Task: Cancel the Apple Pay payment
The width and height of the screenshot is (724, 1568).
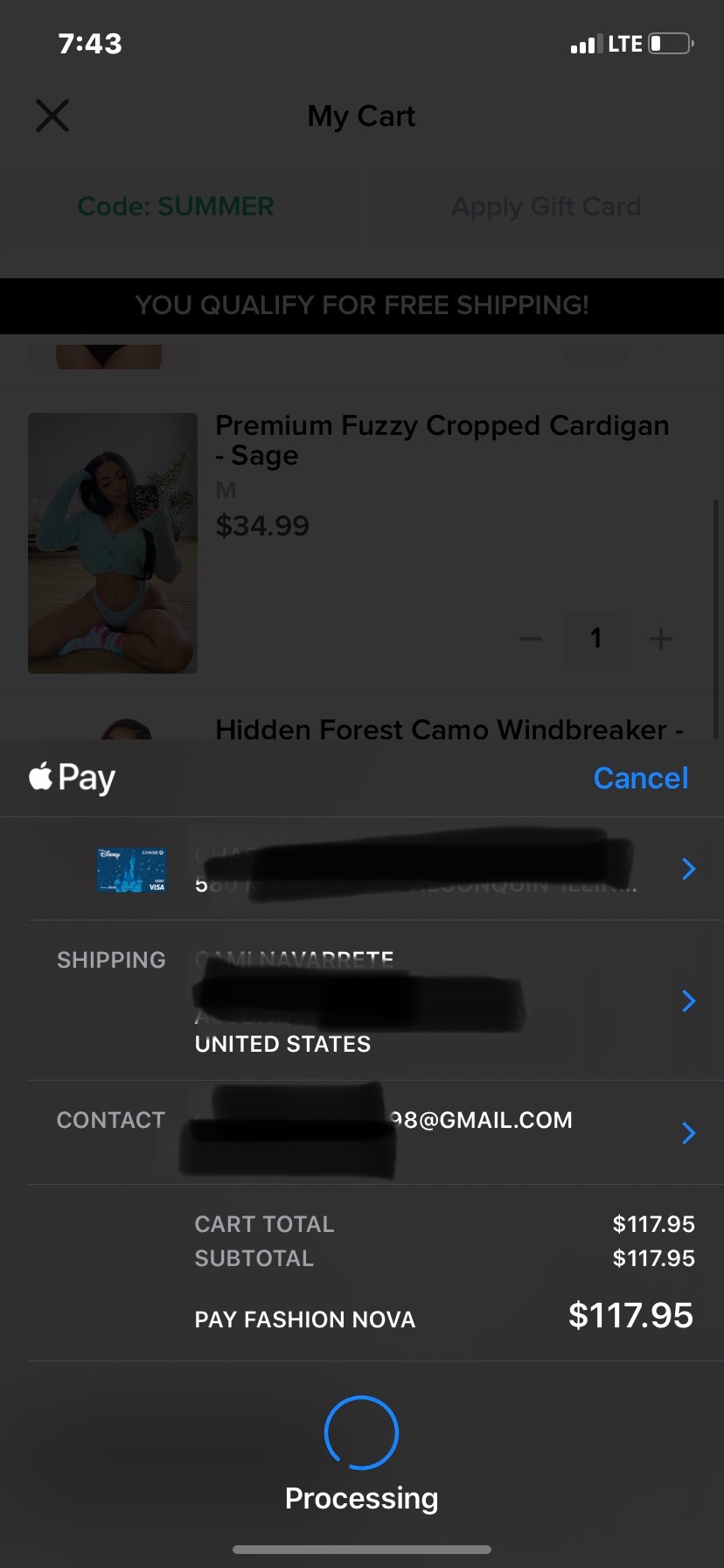Action: point(640,778)
